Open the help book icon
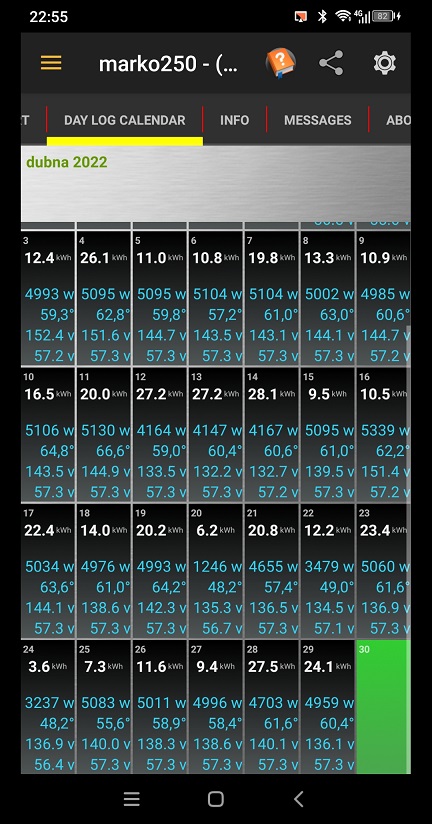This screenshot has width=432, height=824. tap(280, 64)
